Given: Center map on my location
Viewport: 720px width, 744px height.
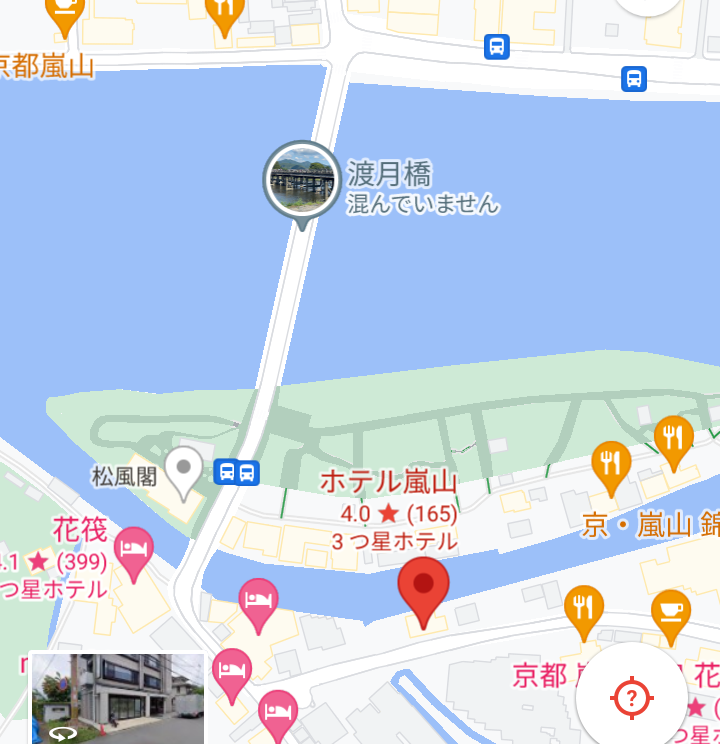Looking at the screenshot, I should coord(632,697).
